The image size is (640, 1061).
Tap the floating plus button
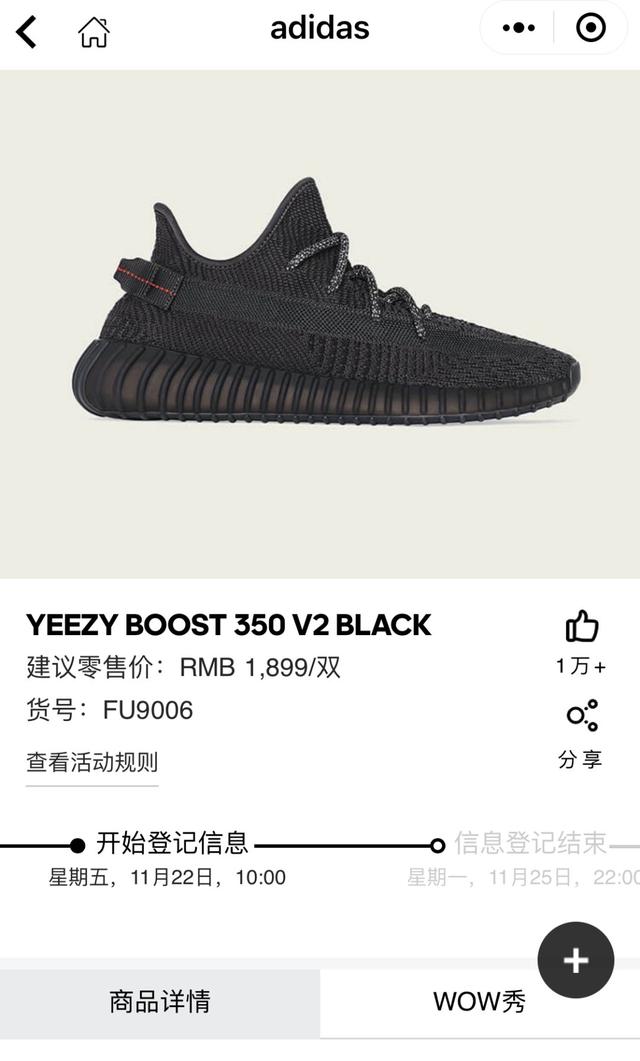point(575,961)
